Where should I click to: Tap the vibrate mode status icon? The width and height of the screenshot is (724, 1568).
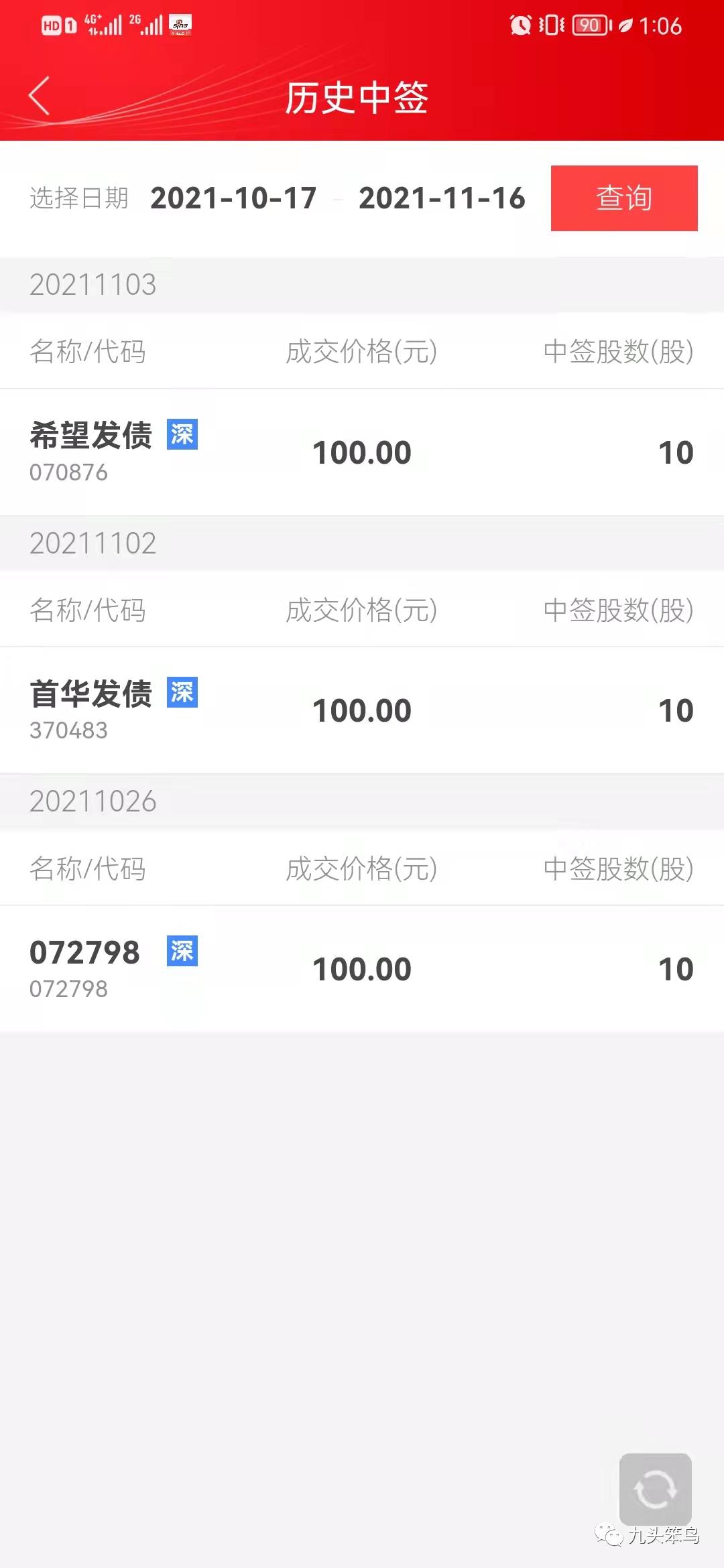coord(552,25)
